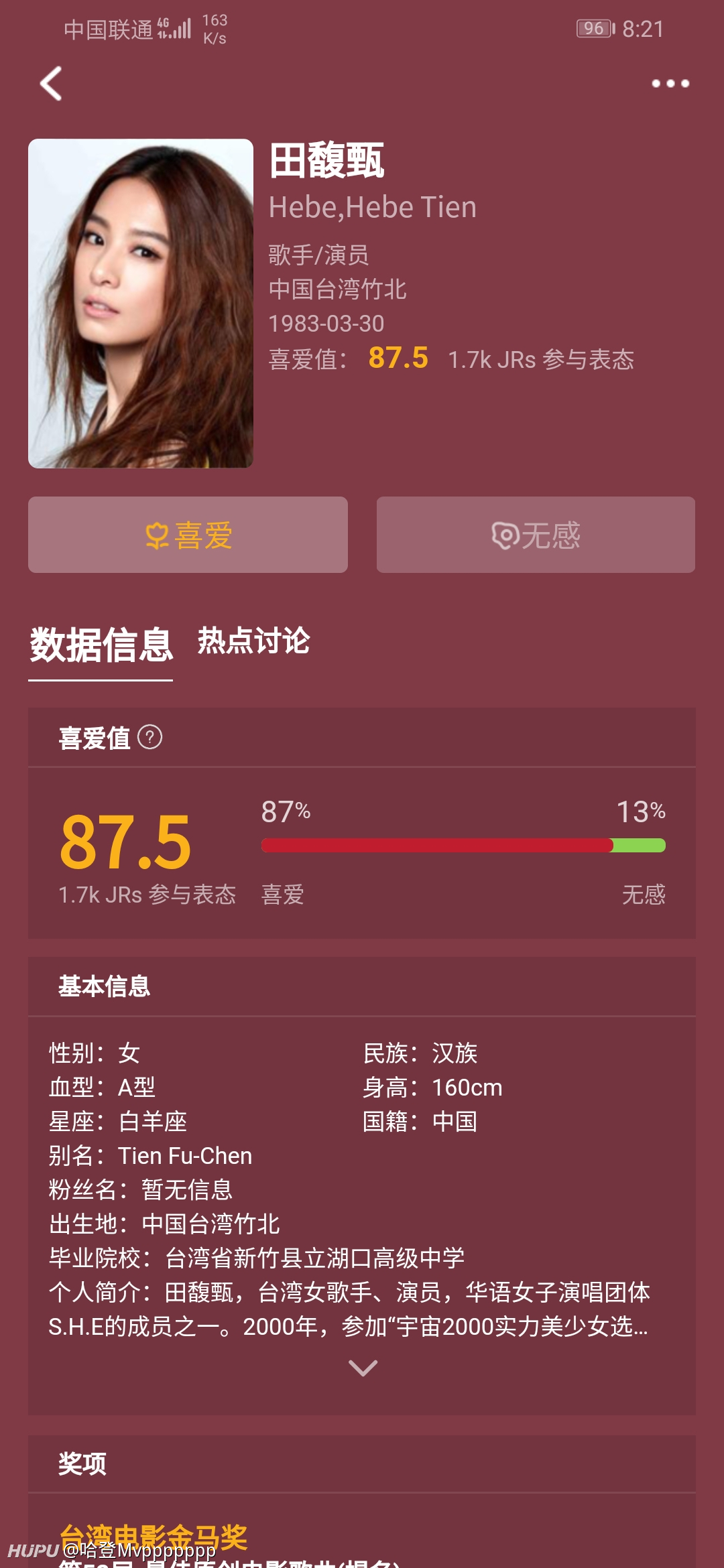Go back using the top-left arrow
This screenshot has width=724, height=1568.
[x=51, y=84]
